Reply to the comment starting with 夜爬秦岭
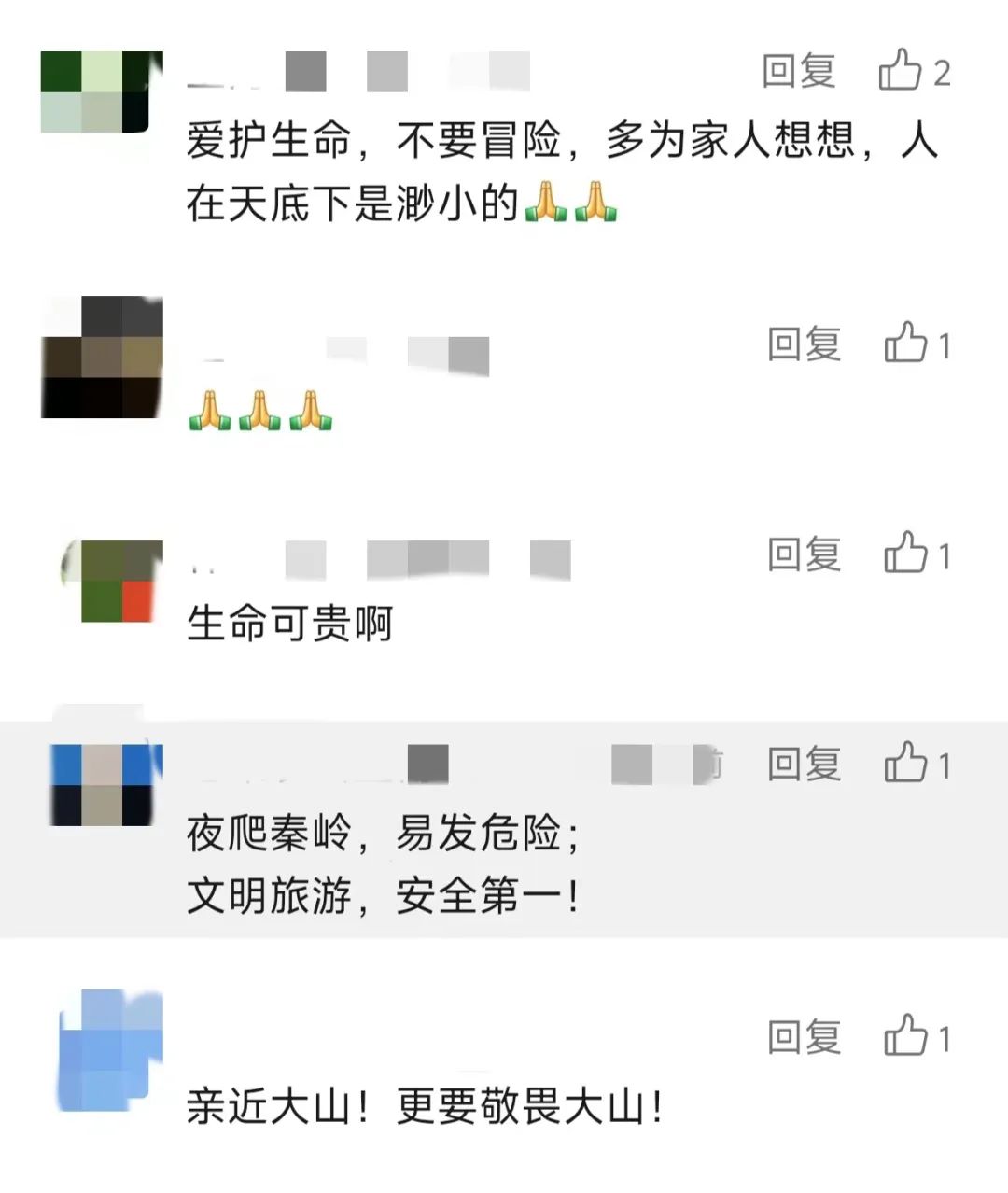The height and width of the screenshot is (1193, 1008). click(x=804, y=765)
